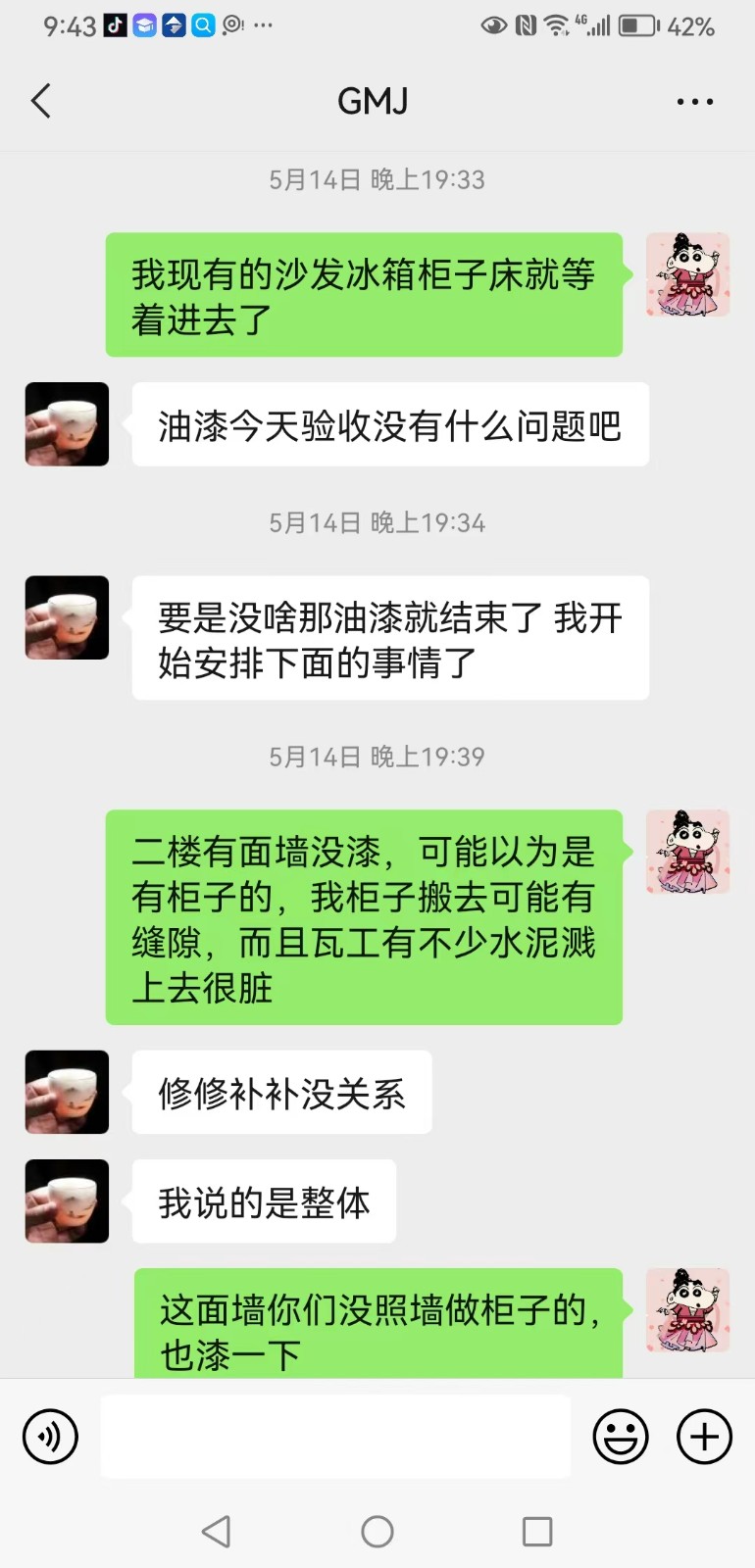Go back to the chat list
The image size is (755, 1568).
tap(41, 101)
